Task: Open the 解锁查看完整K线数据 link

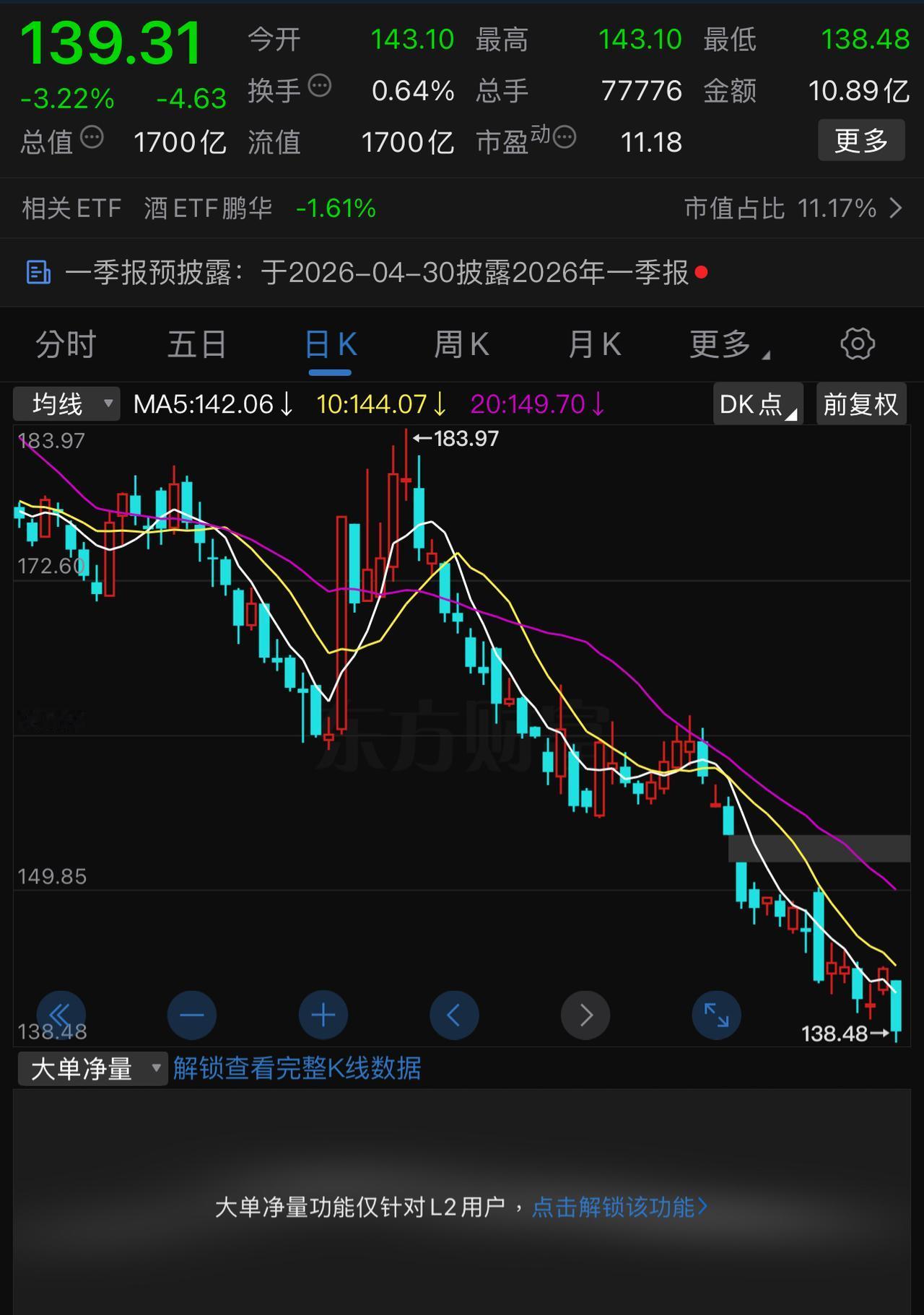Action: click(x=297, y=1068)
